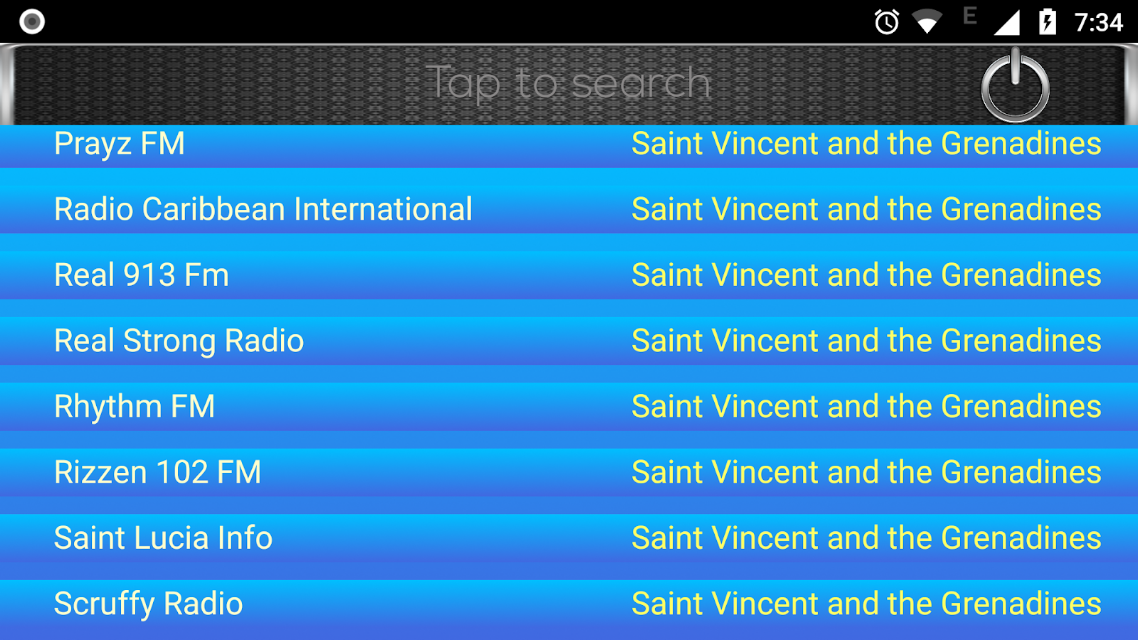Select Scruffy Radio from the list
Image resolution: width=1138 pixels, height=640 pixels.
point(569,604)
